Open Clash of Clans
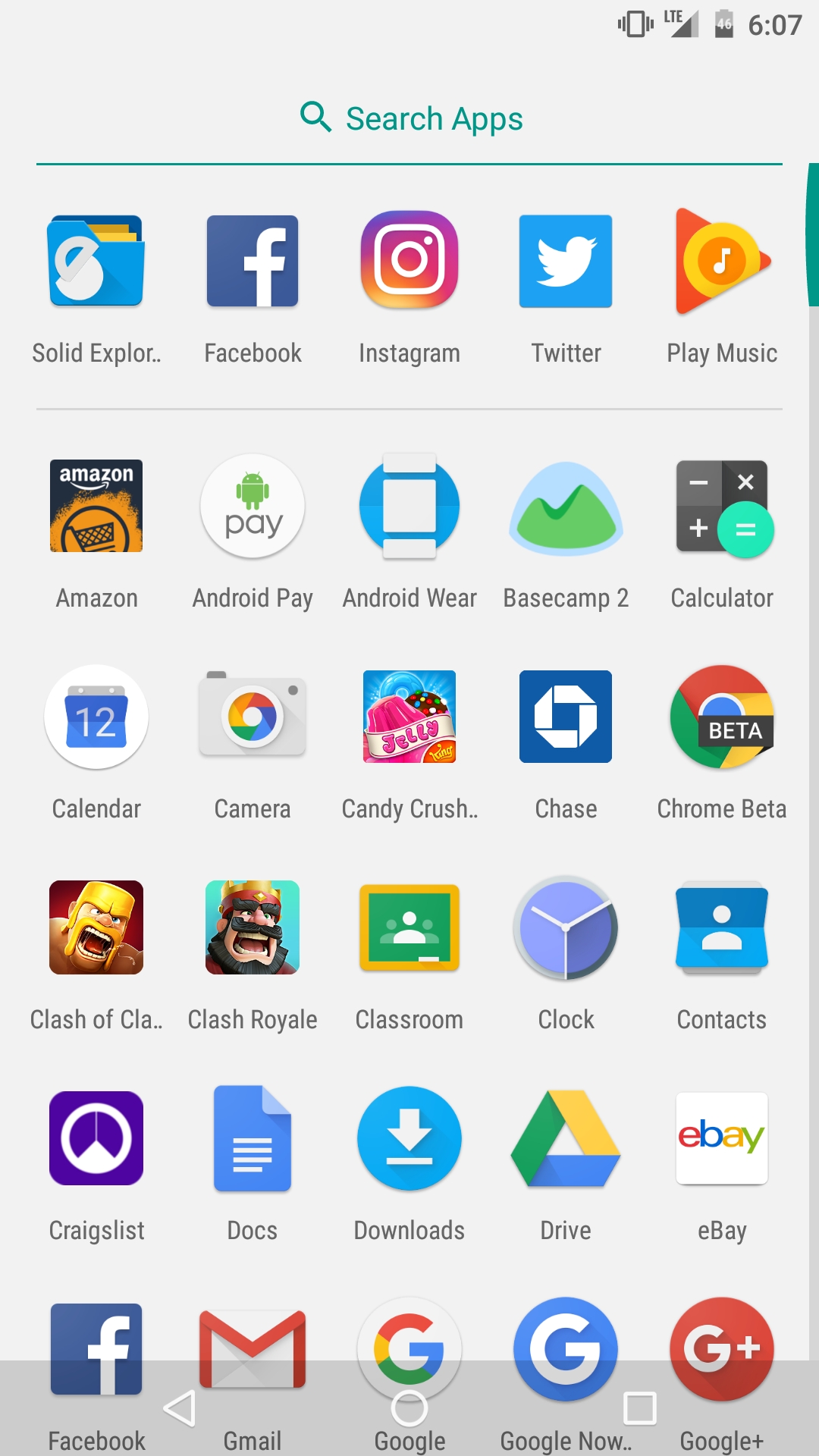 (x=96, y=928)
